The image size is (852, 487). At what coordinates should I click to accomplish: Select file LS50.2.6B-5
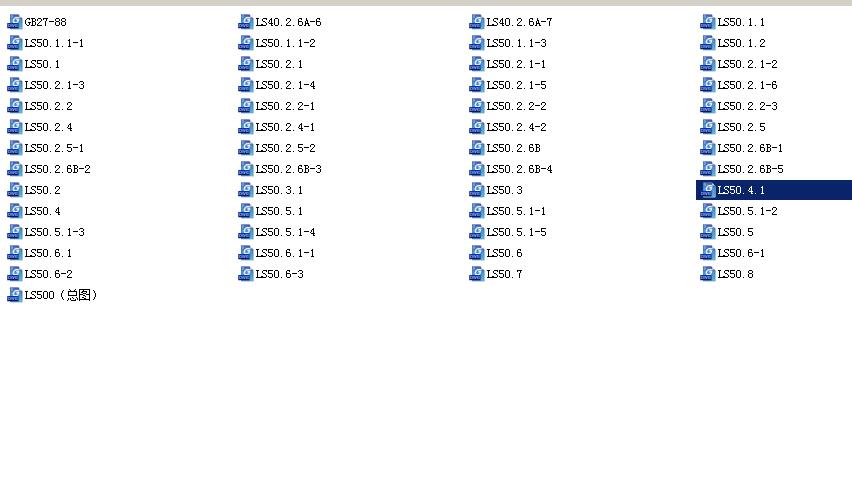pos(750,169)
